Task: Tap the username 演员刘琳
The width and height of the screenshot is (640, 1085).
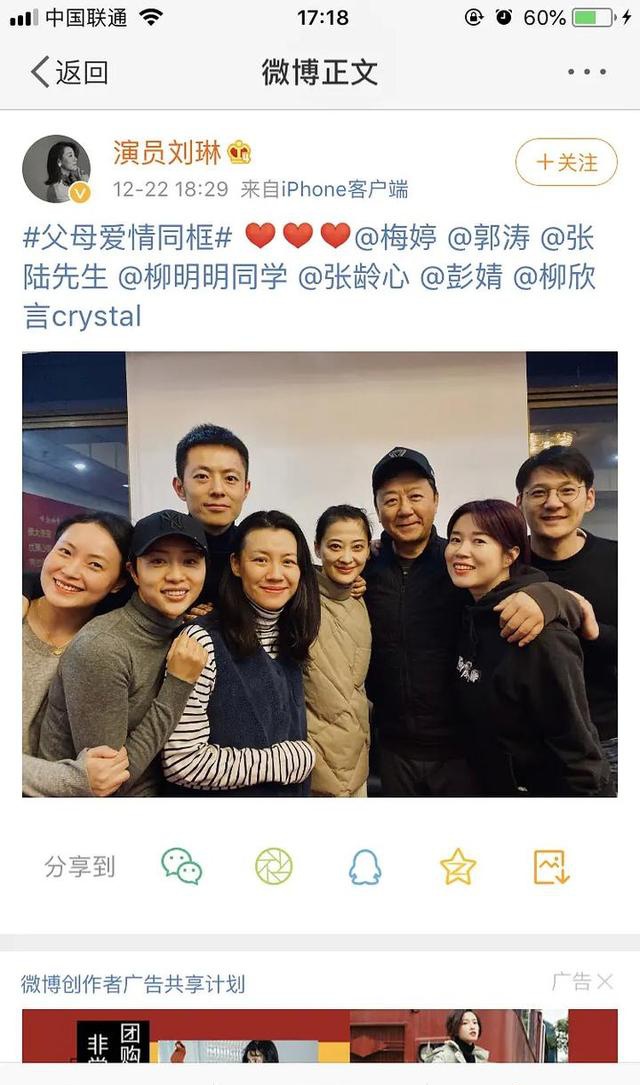Action: [168, 152]
